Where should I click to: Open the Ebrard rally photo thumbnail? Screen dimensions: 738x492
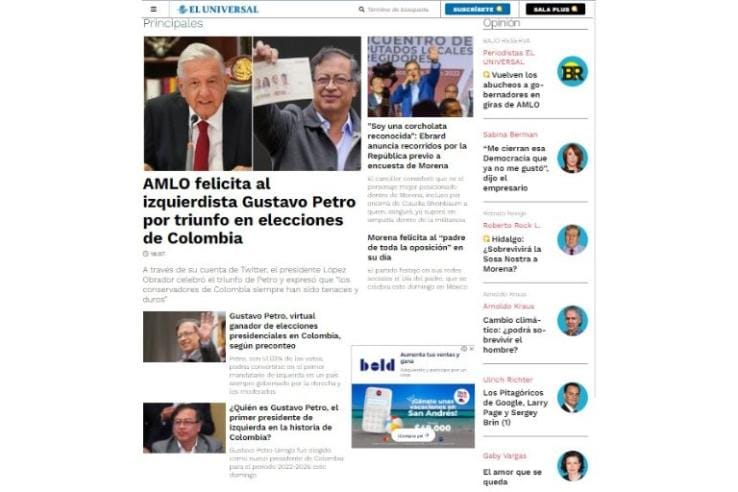pos(419,77)
